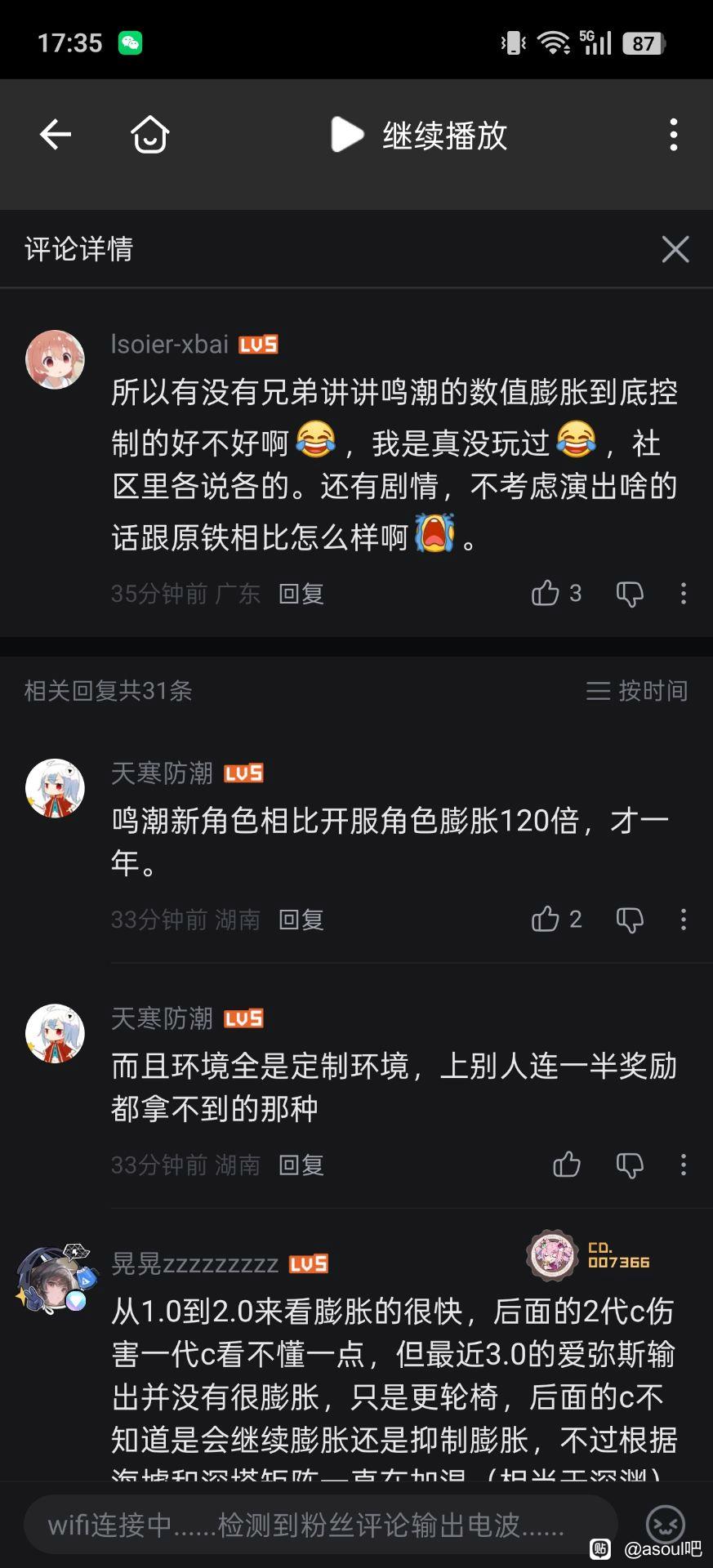Open more options on lsoier-xbai's comment

(x=684, y=593)
